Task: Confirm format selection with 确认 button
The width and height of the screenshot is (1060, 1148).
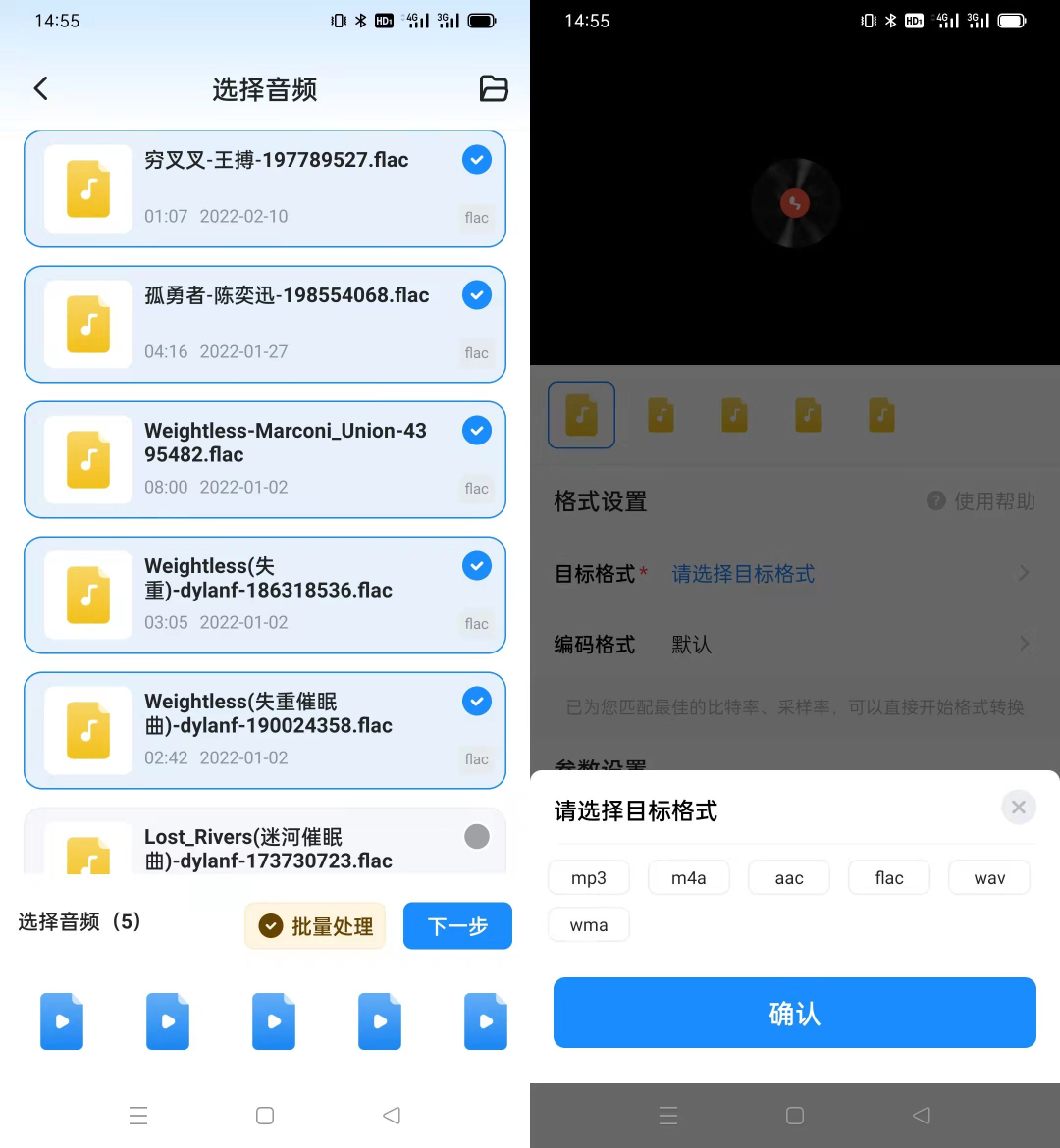Action: click(795, 1012)
